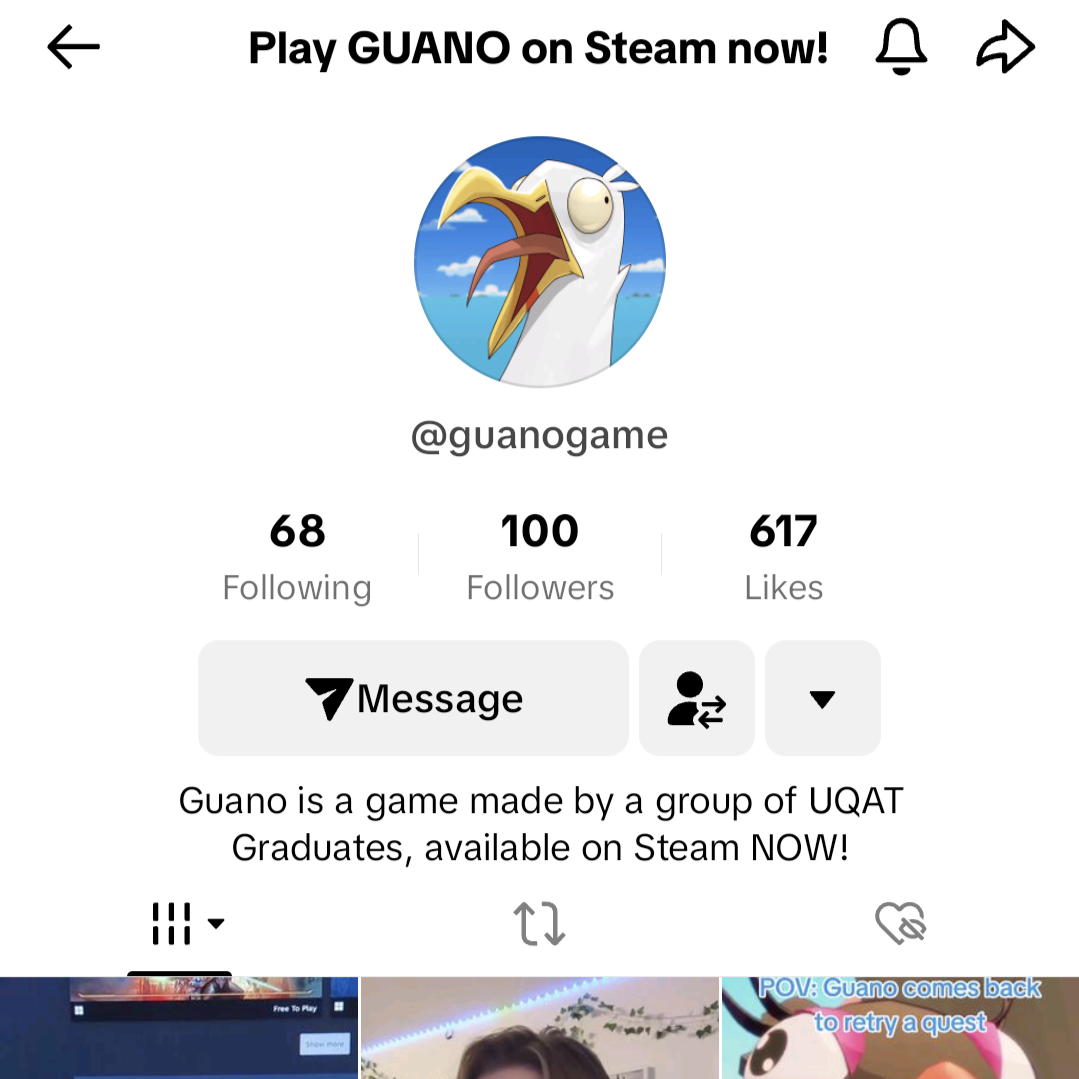Open the video showing Free To Play page
The width and height of the screenshot is (1079, 1079).
pos(179,1028)
